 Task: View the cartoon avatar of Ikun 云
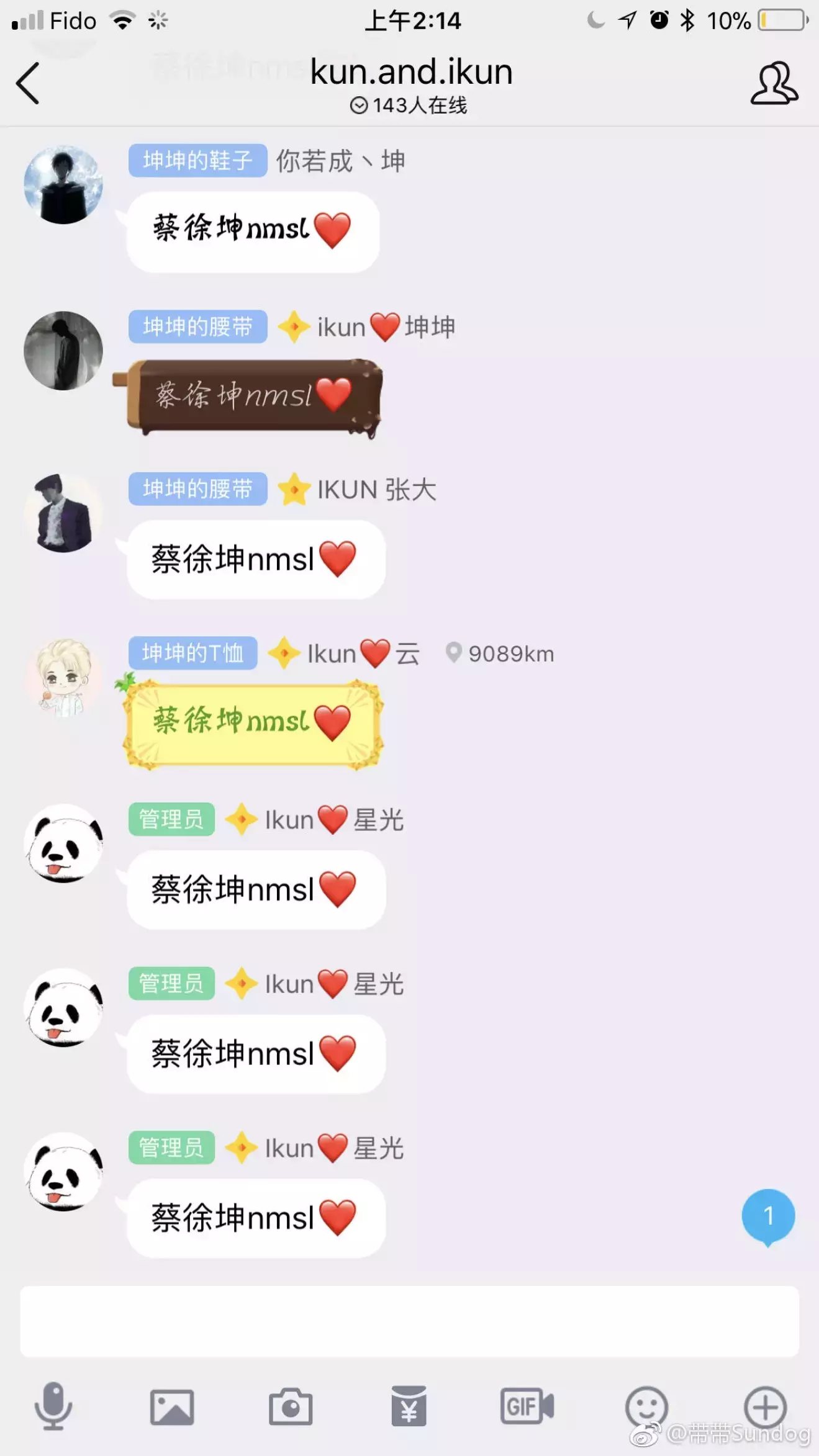pos(63,678)
